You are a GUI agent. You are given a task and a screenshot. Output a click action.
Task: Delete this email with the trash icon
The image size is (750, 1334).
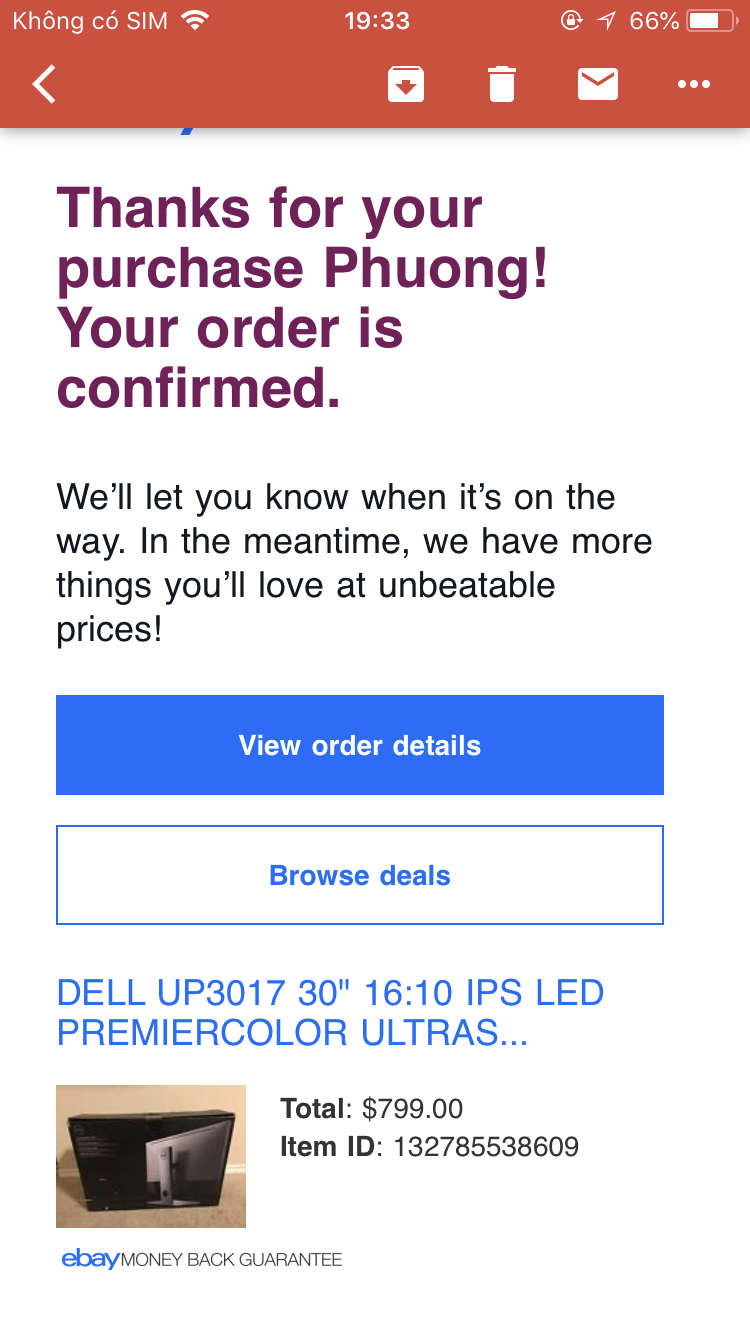point(502,85)
